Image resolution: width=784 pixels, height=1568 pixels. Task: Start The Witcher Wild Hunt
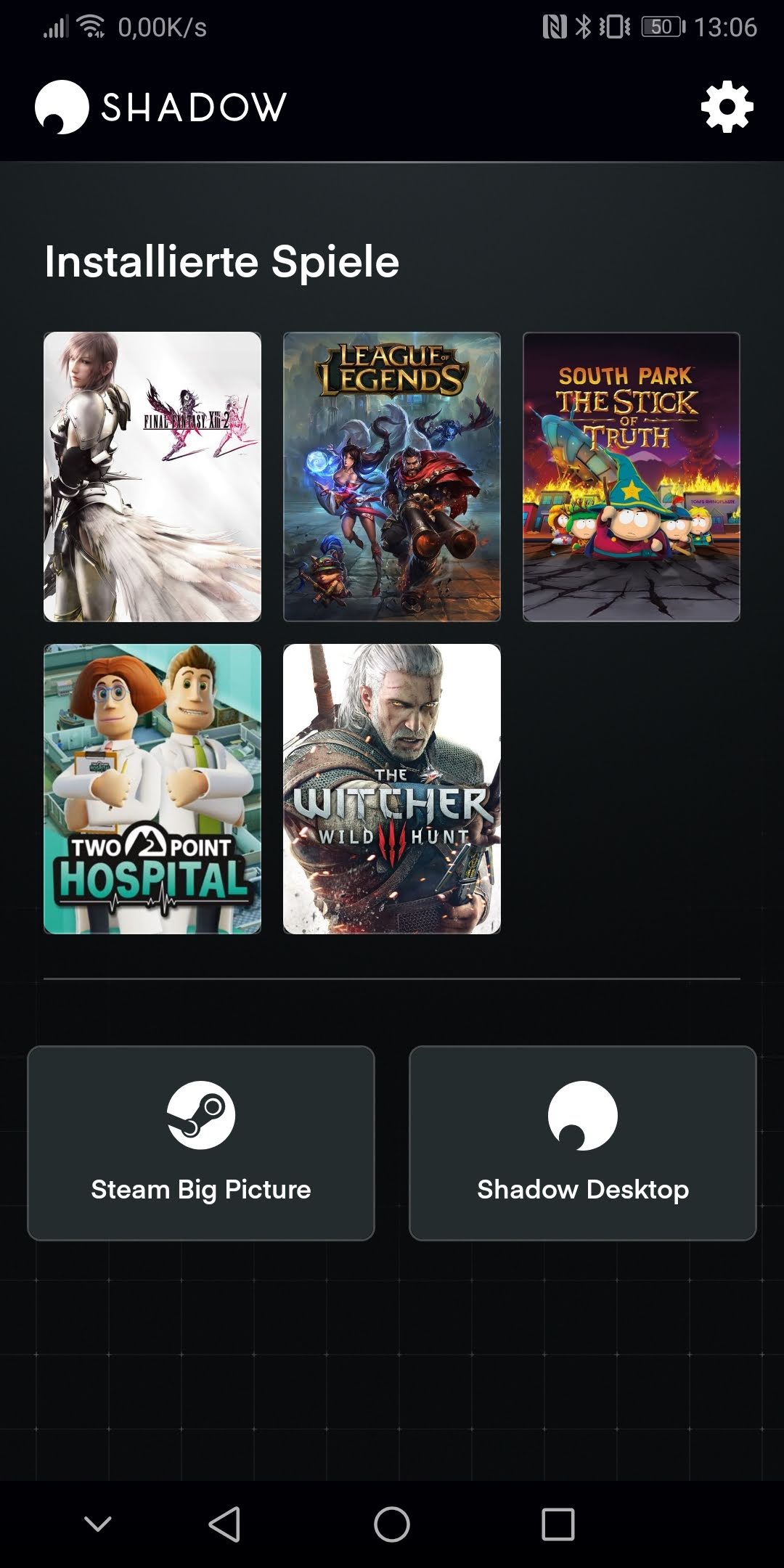392,789
